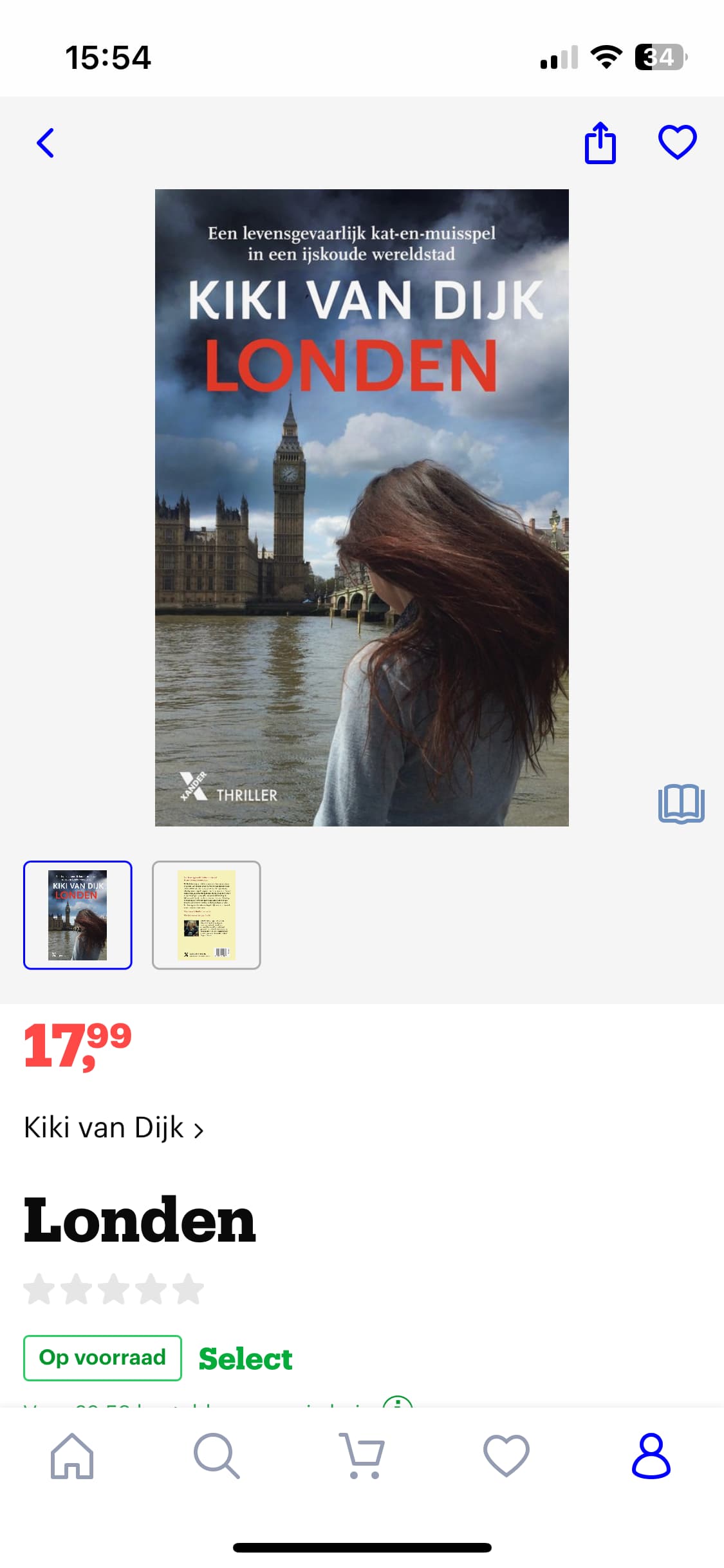Screen dimensions: 724x1568
Task: Open the large Londen cover image
Action: coord(362,507)
